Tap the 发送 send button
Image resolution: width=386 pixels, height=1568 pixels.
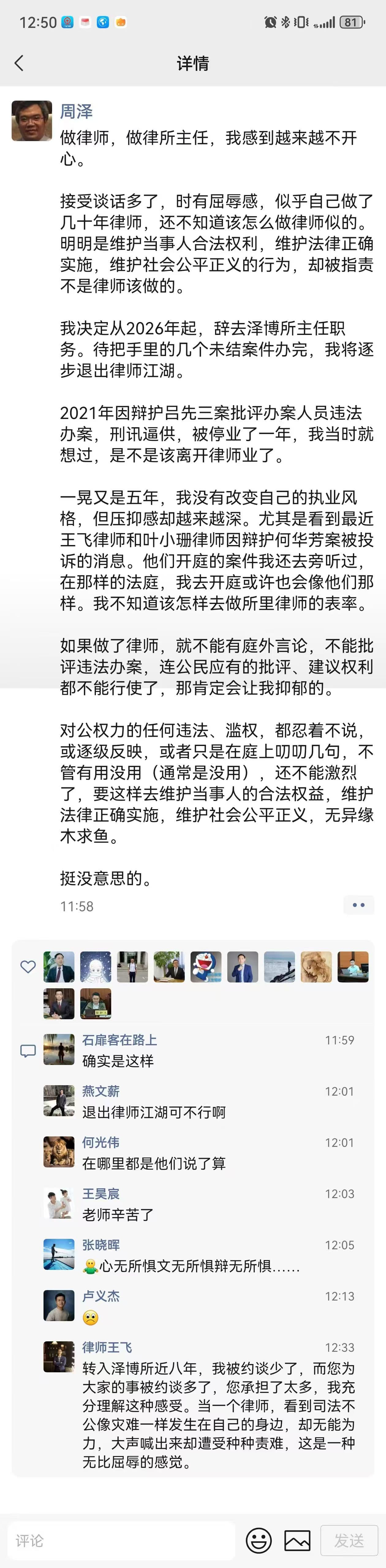(349, 1541)
